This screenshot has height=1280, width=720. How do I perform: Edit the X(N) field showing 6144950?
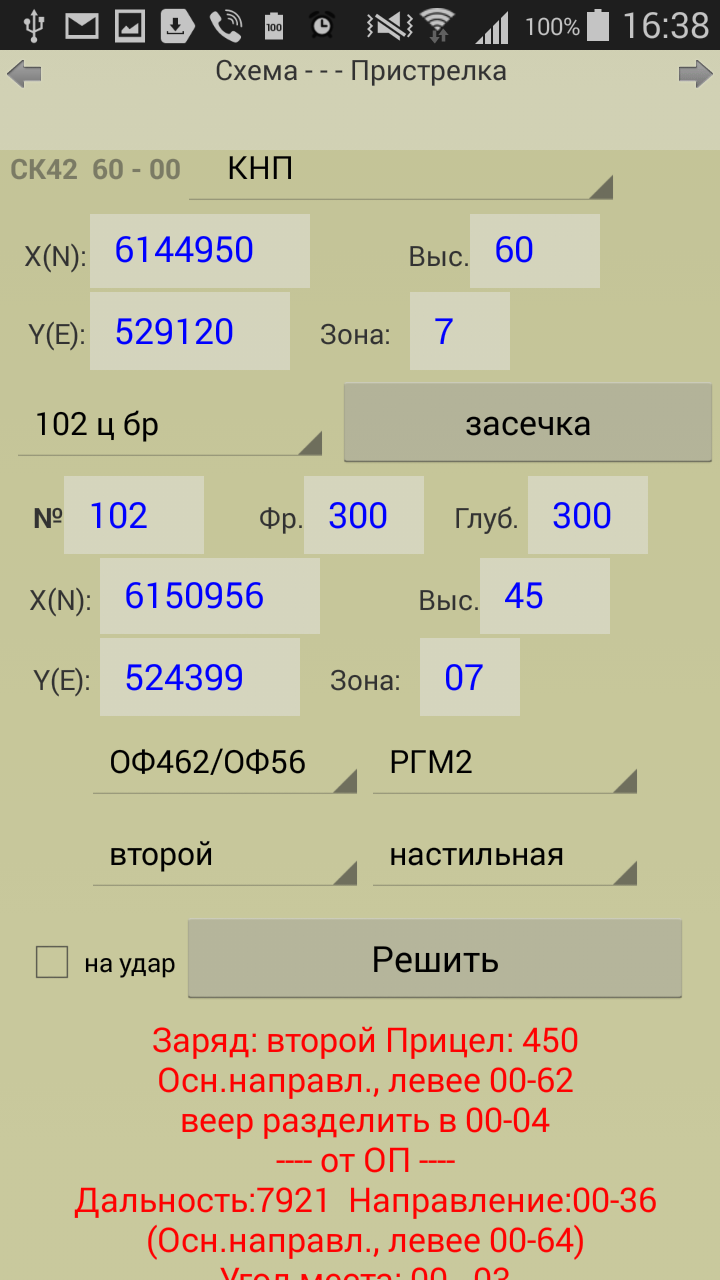point(200,250)
